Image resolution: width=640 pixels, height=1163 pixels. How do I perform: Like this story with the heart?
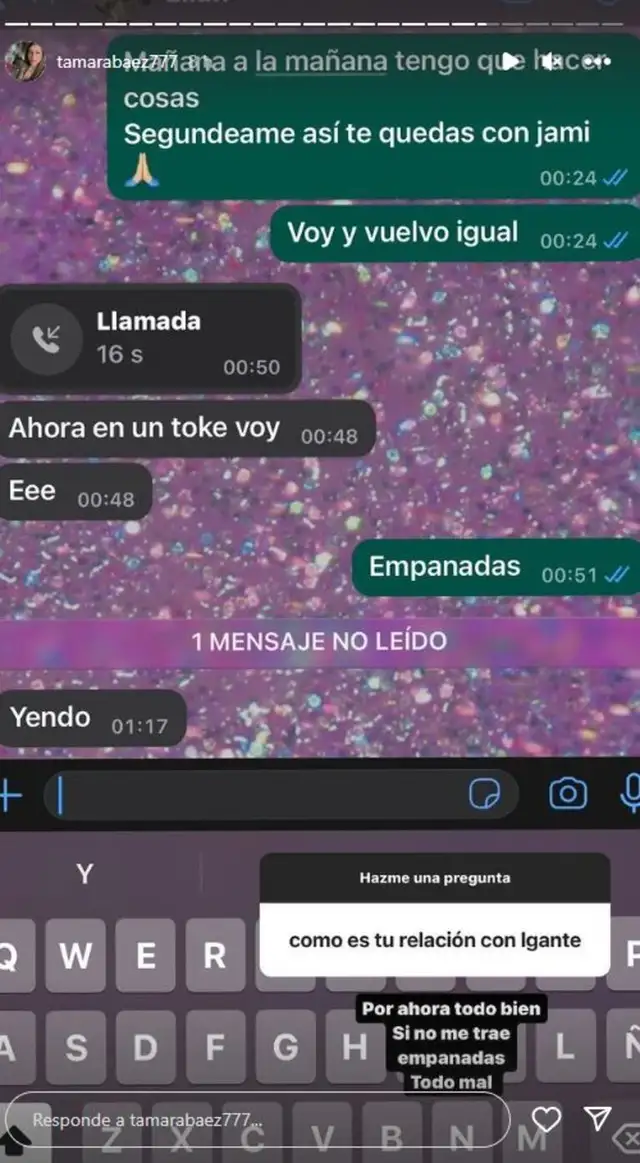(546, 1118)
